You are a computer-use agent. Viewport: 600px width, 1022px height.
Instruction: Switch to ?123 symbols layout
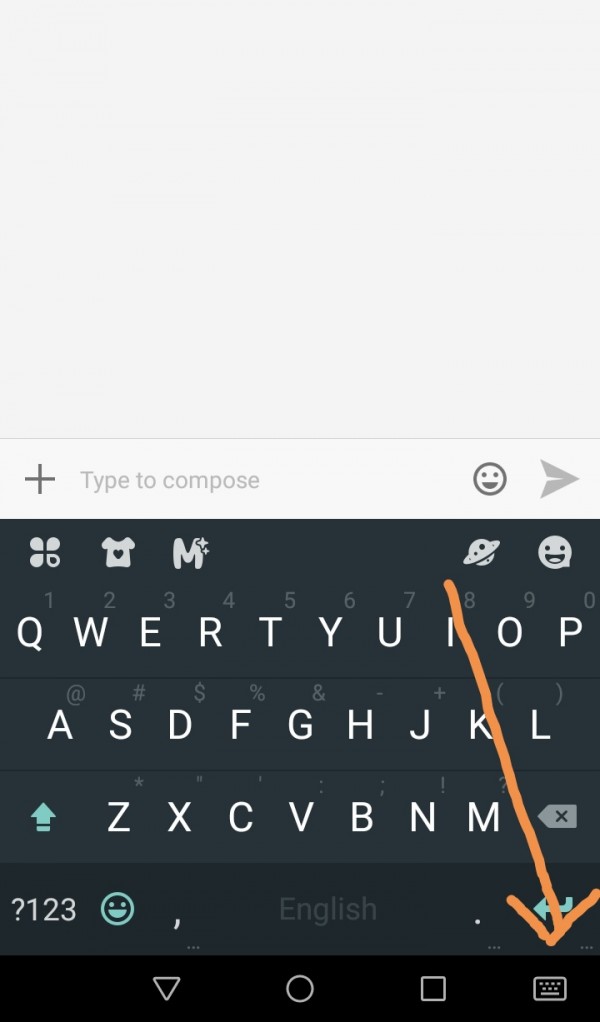[43, 909]
